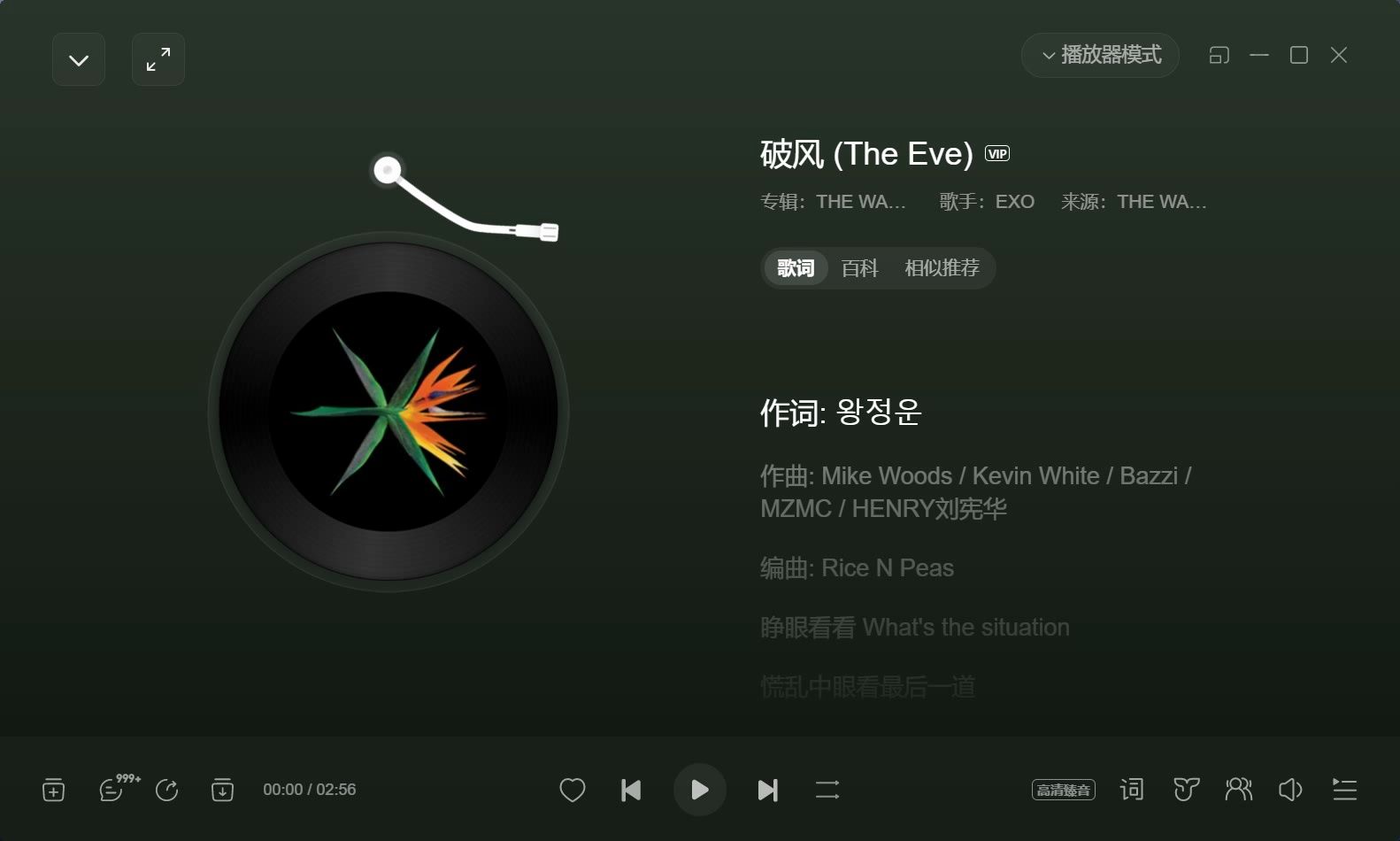The image size is (1400, 841).
Task: Select the 歌词 tab
Action: click(x=796, y=268)
